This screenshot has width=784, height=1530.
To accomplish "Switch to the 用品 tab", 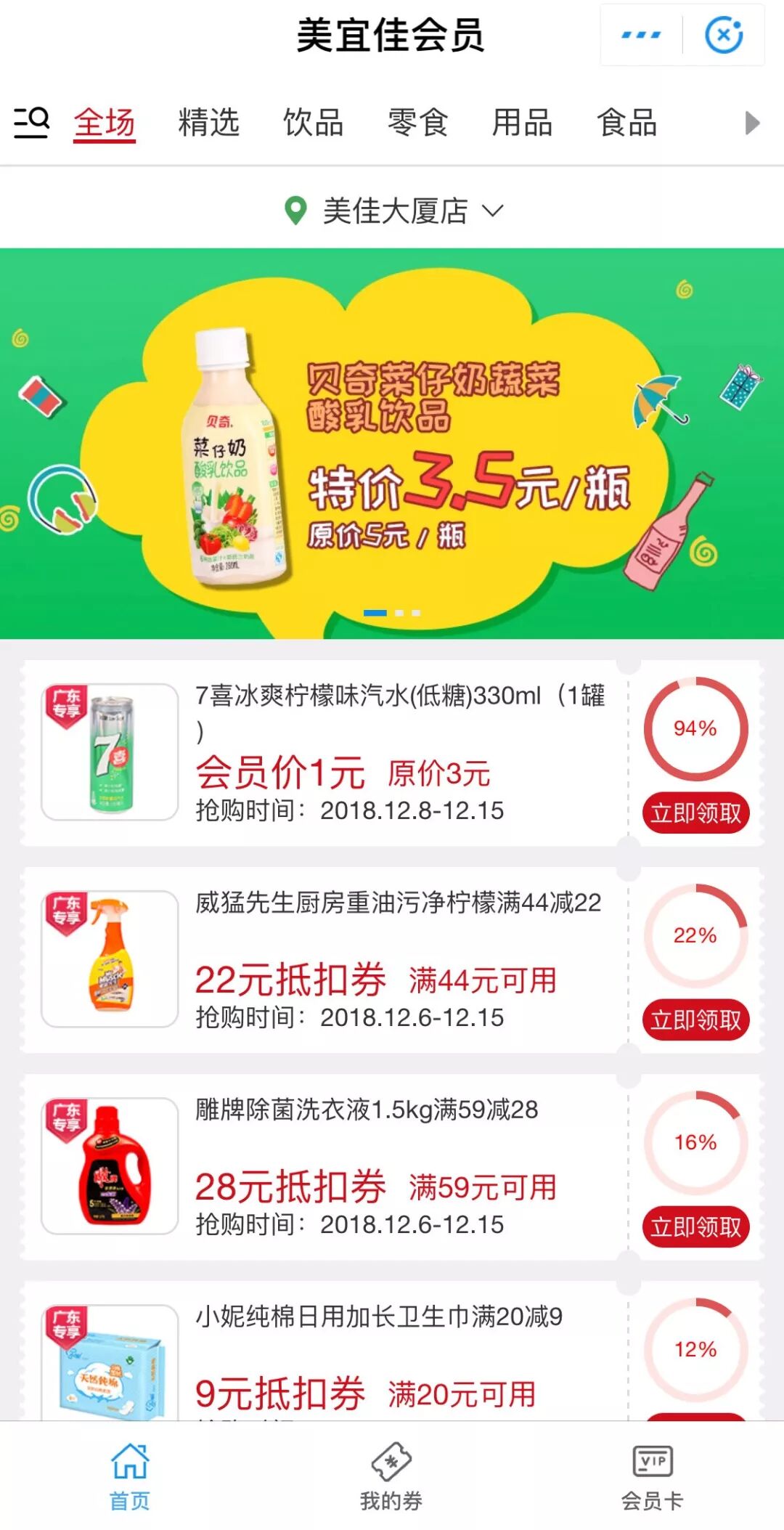I will [x=522, y=123].
